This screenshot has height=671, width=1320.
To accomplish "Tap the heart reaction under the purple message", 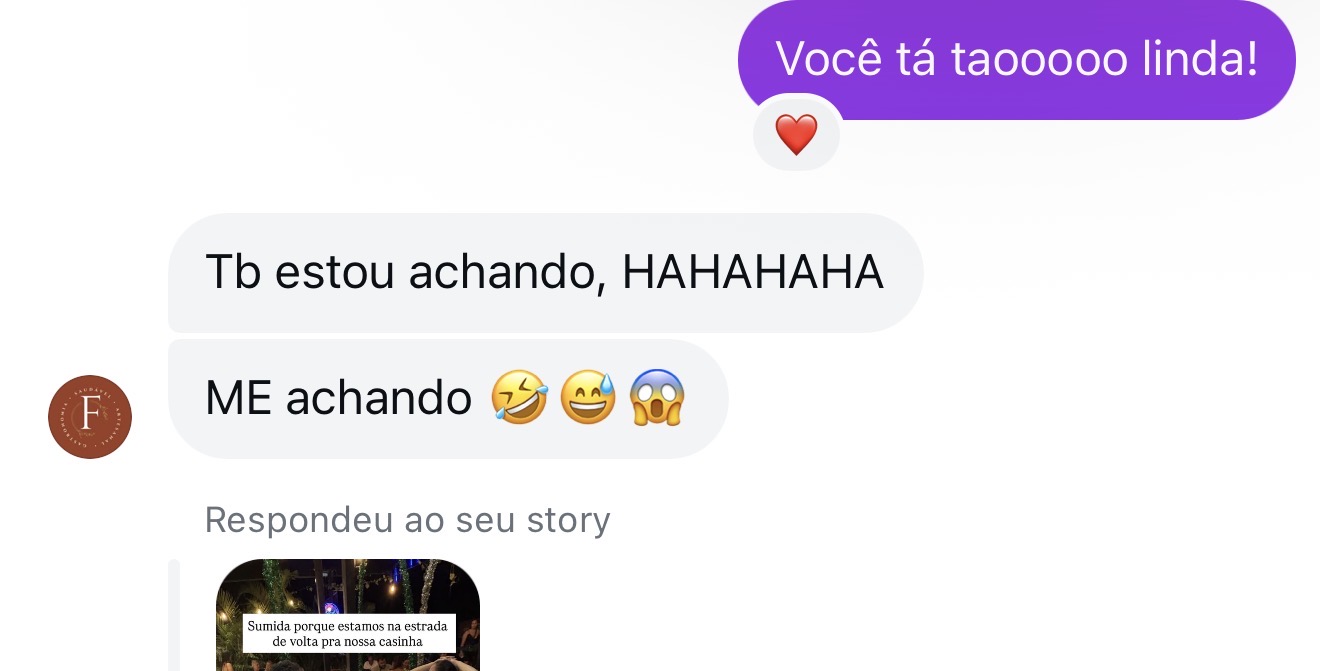I will [796, 135].
